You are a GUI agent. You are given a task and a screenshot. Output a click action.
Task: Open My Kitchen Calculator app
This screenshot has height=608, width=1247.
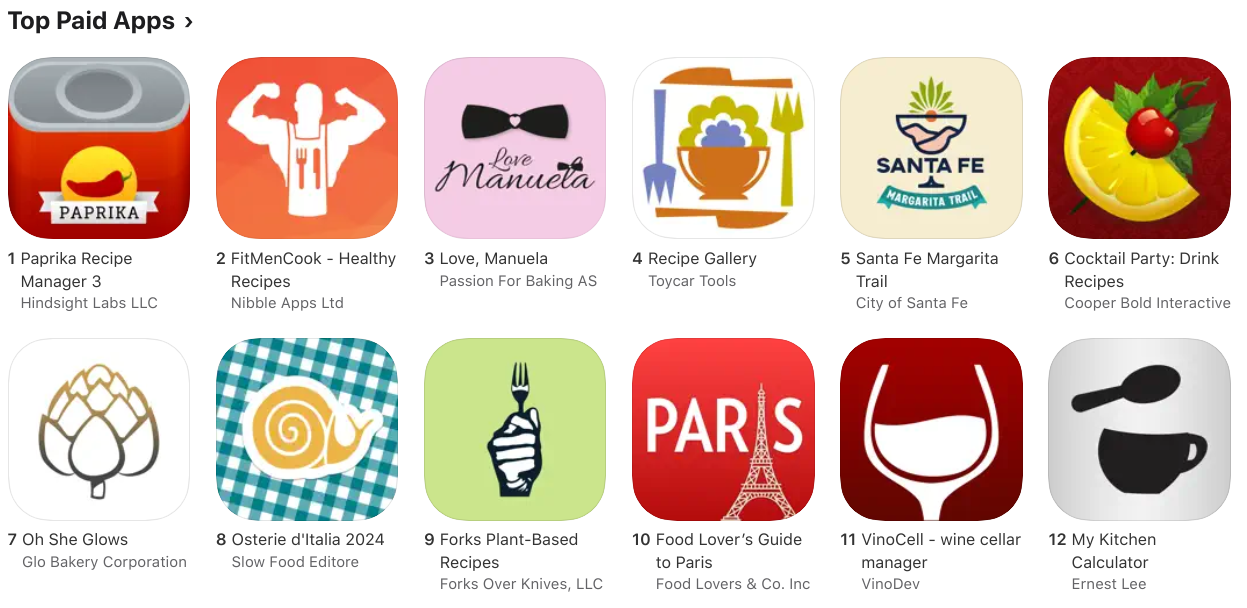tap(1139, 429)
